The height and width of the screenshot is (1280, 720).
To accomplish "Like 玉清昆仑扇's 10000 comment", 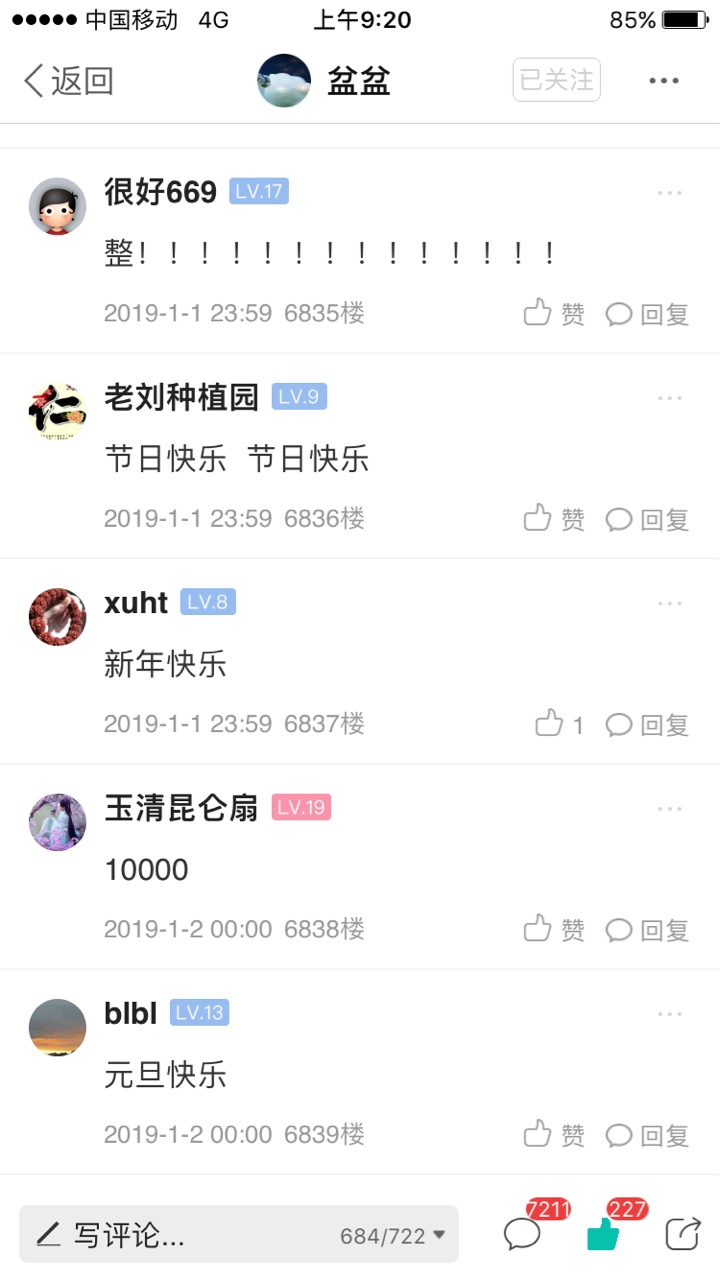I will click(554, 930).
